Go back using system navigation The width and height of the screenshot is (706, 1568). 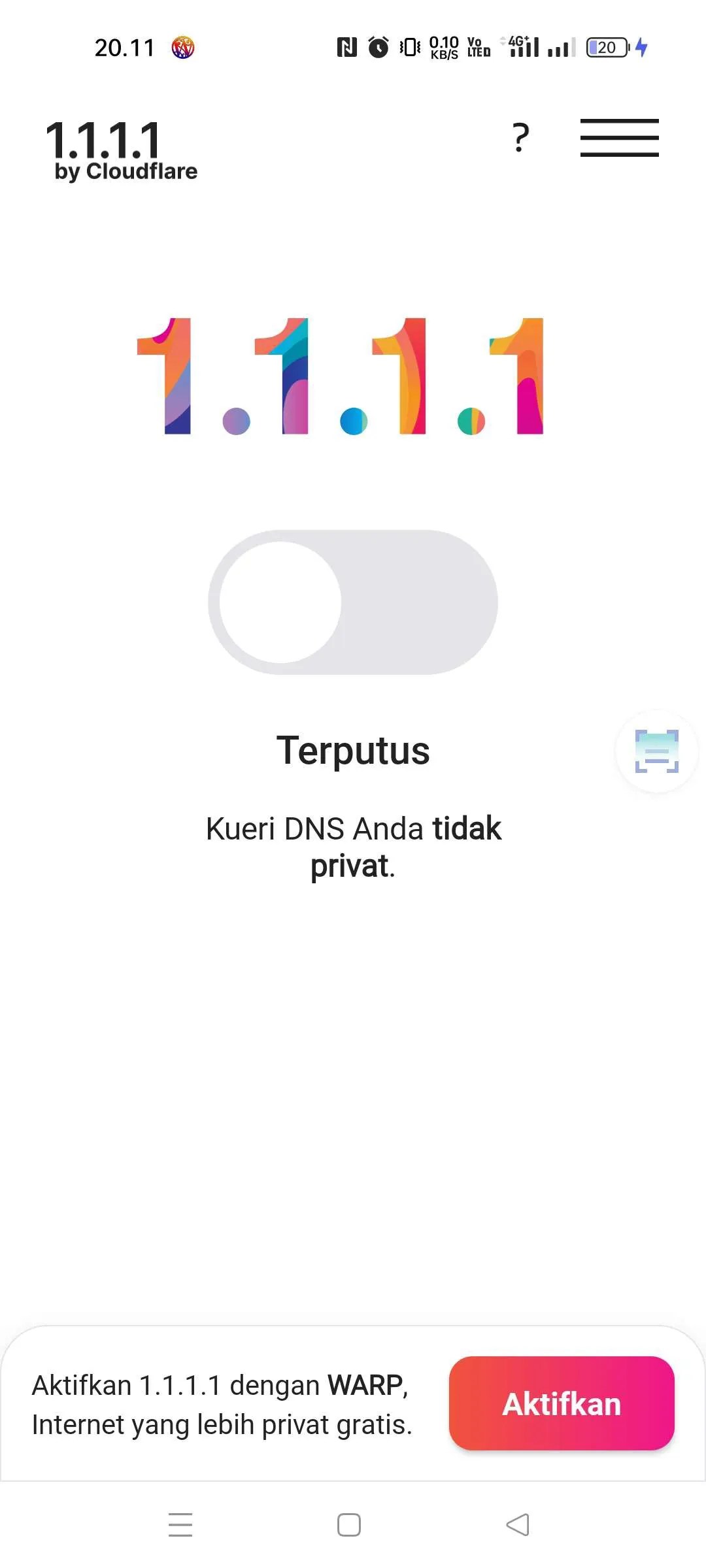click(518, 1525)
